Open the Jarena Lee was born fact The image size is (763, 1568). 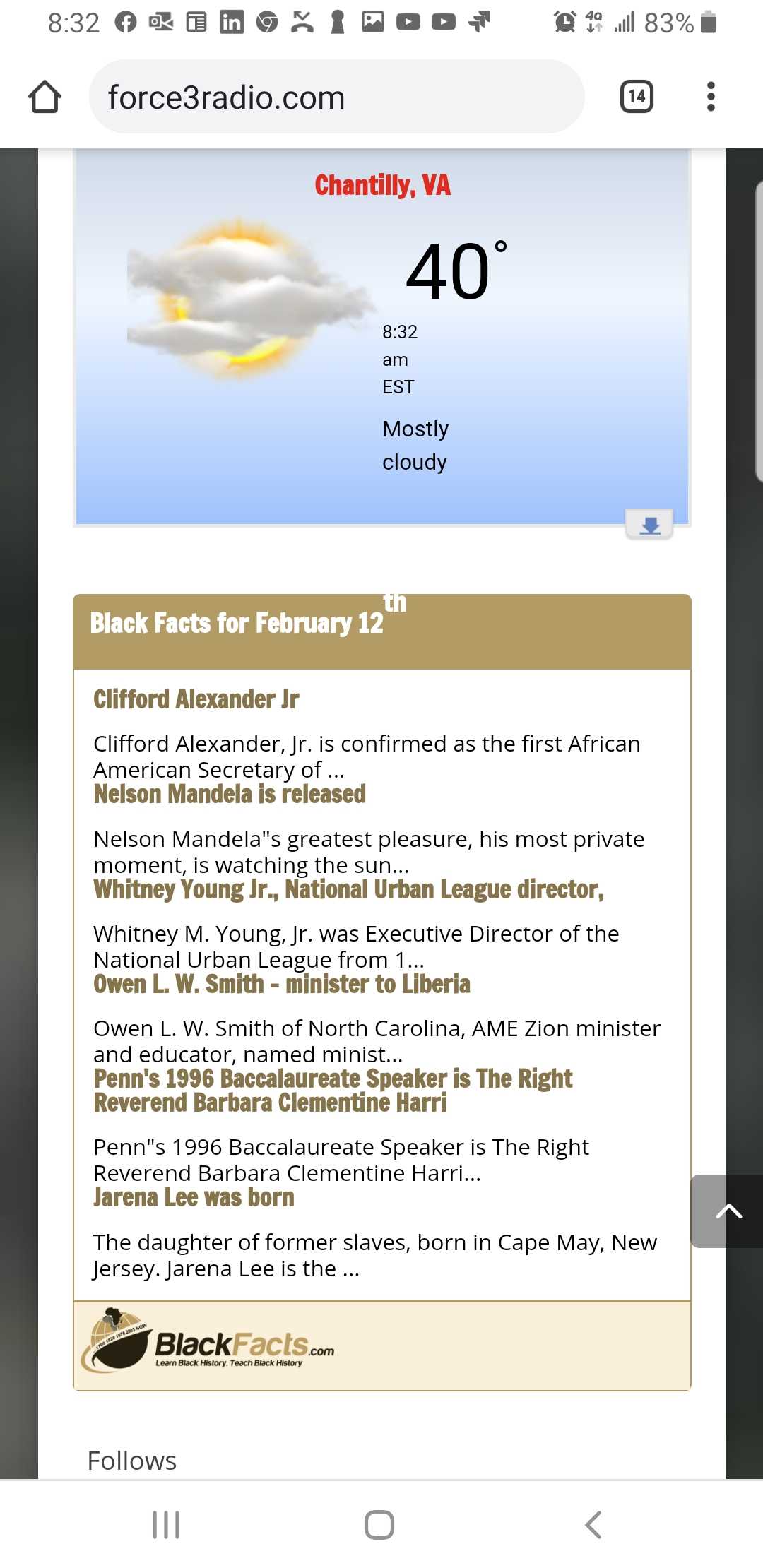[x=194, y=1198]
